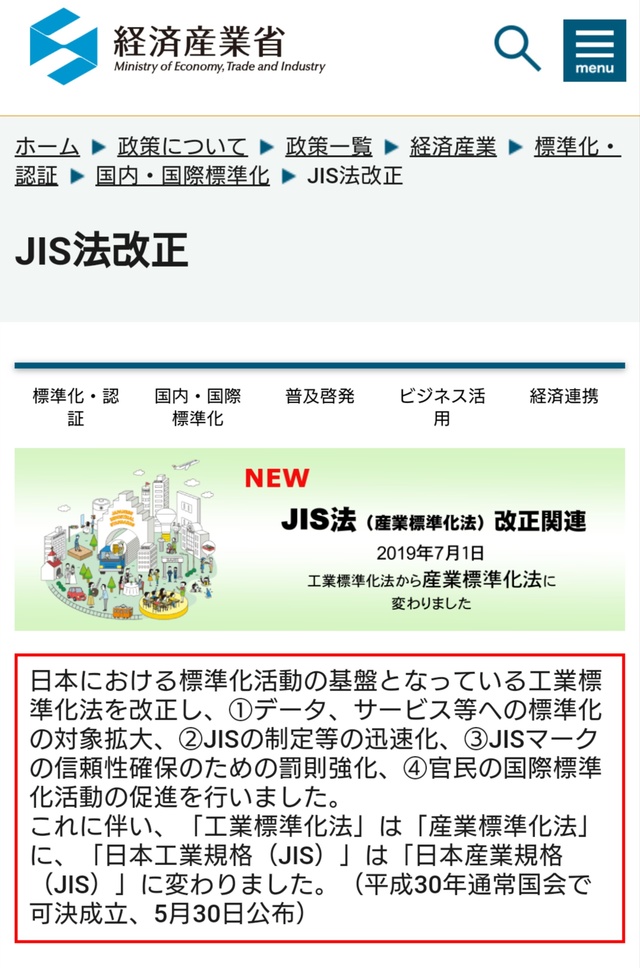Open the 経済産業 breadcrumb link
The height and width of the screenshot is (968, 640).
click(453, 146)
